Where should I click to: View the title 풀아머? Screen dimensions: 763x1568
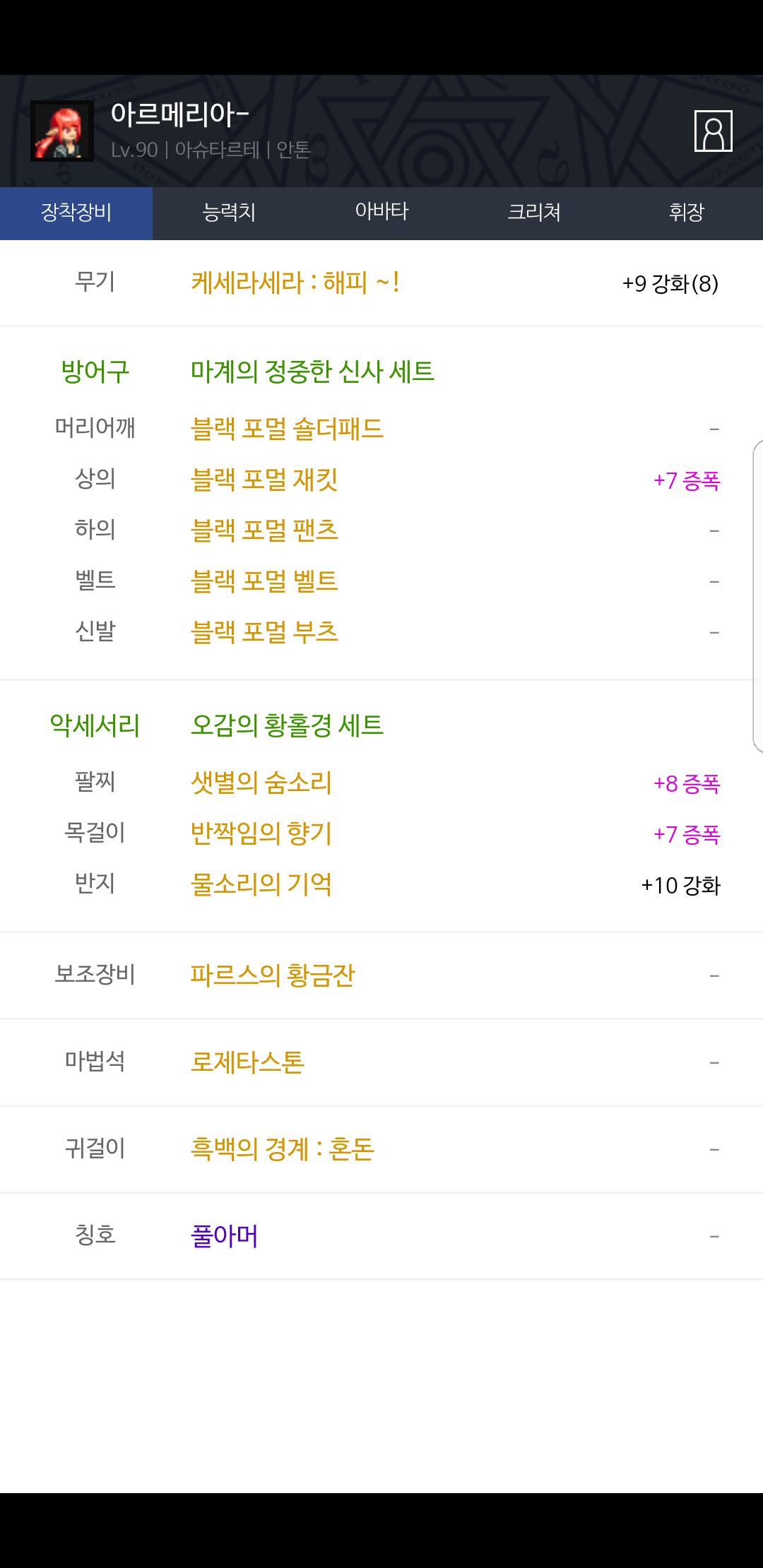[x=225, y=1236]
